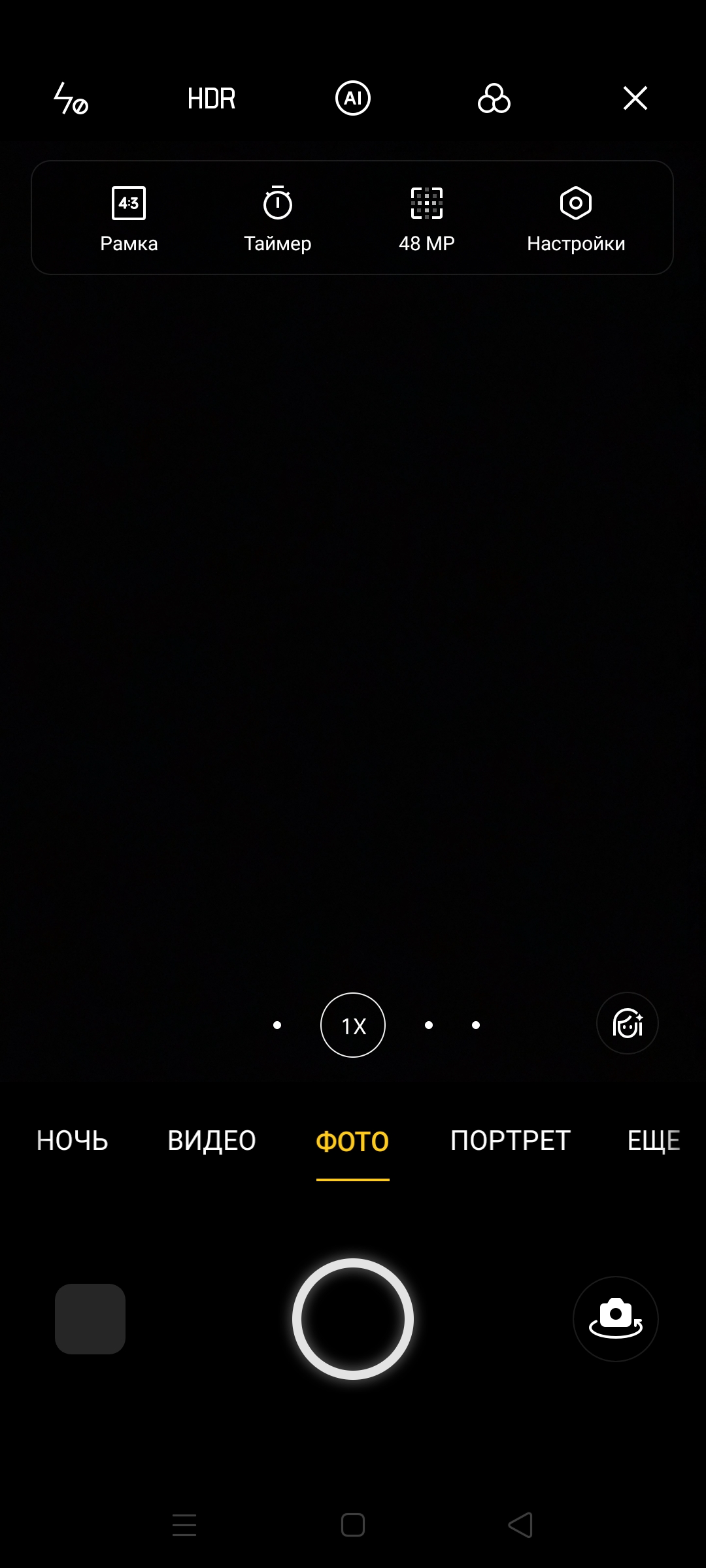Switch to НОЧЬ night mode

72,1141
